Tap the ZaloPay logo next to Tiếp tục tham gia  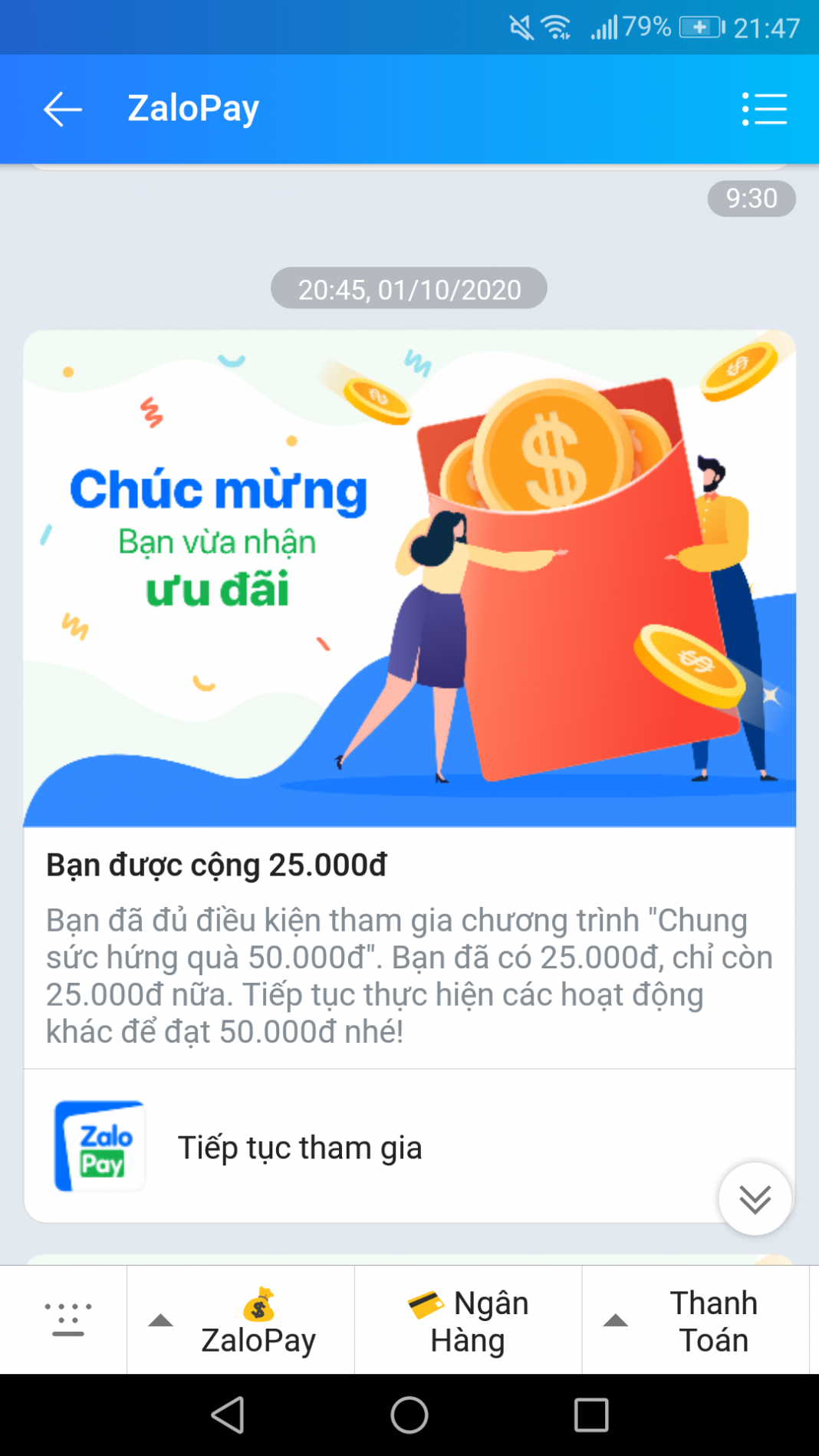coord(100,1145)
